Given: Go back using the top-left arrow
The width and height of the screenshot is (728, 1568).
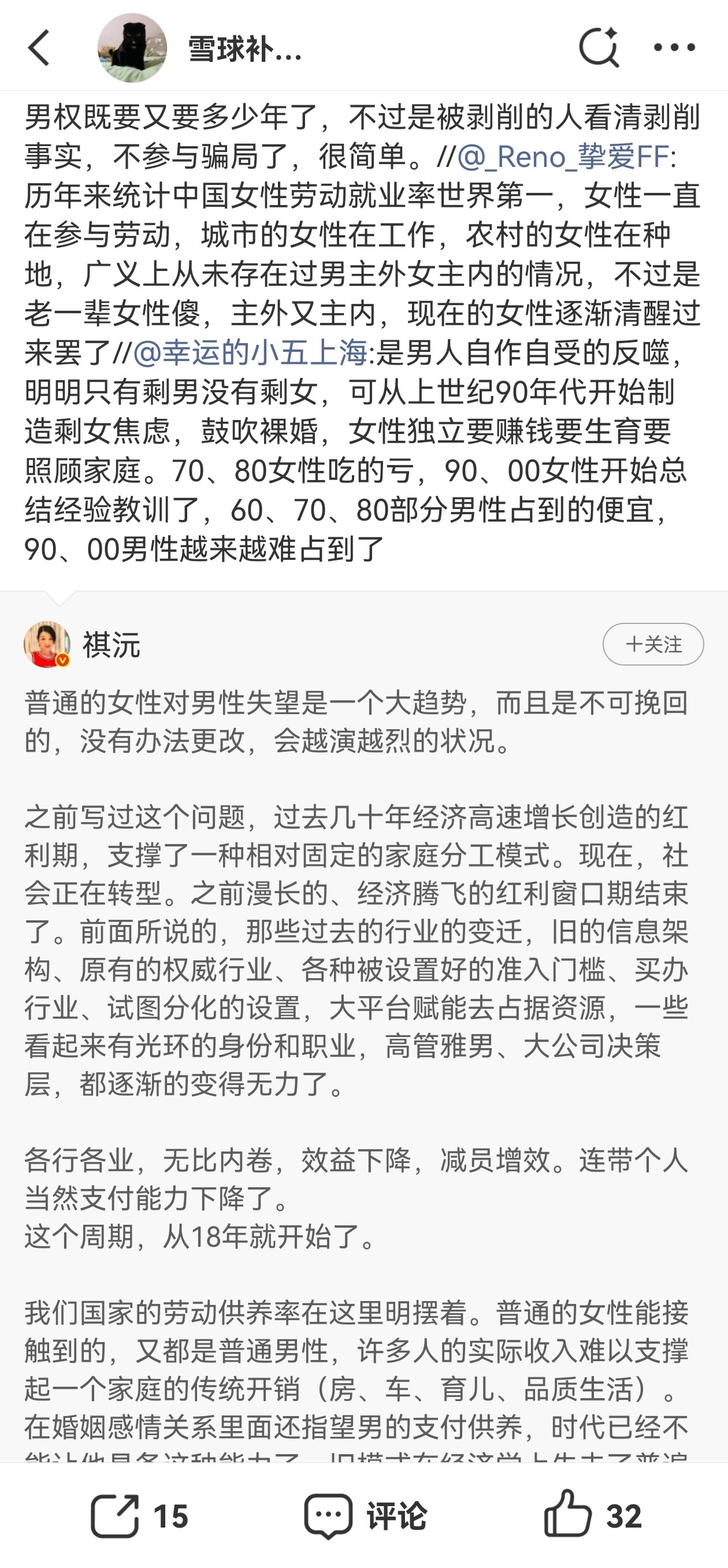Looking at the screenshot, I should [39, 47].
